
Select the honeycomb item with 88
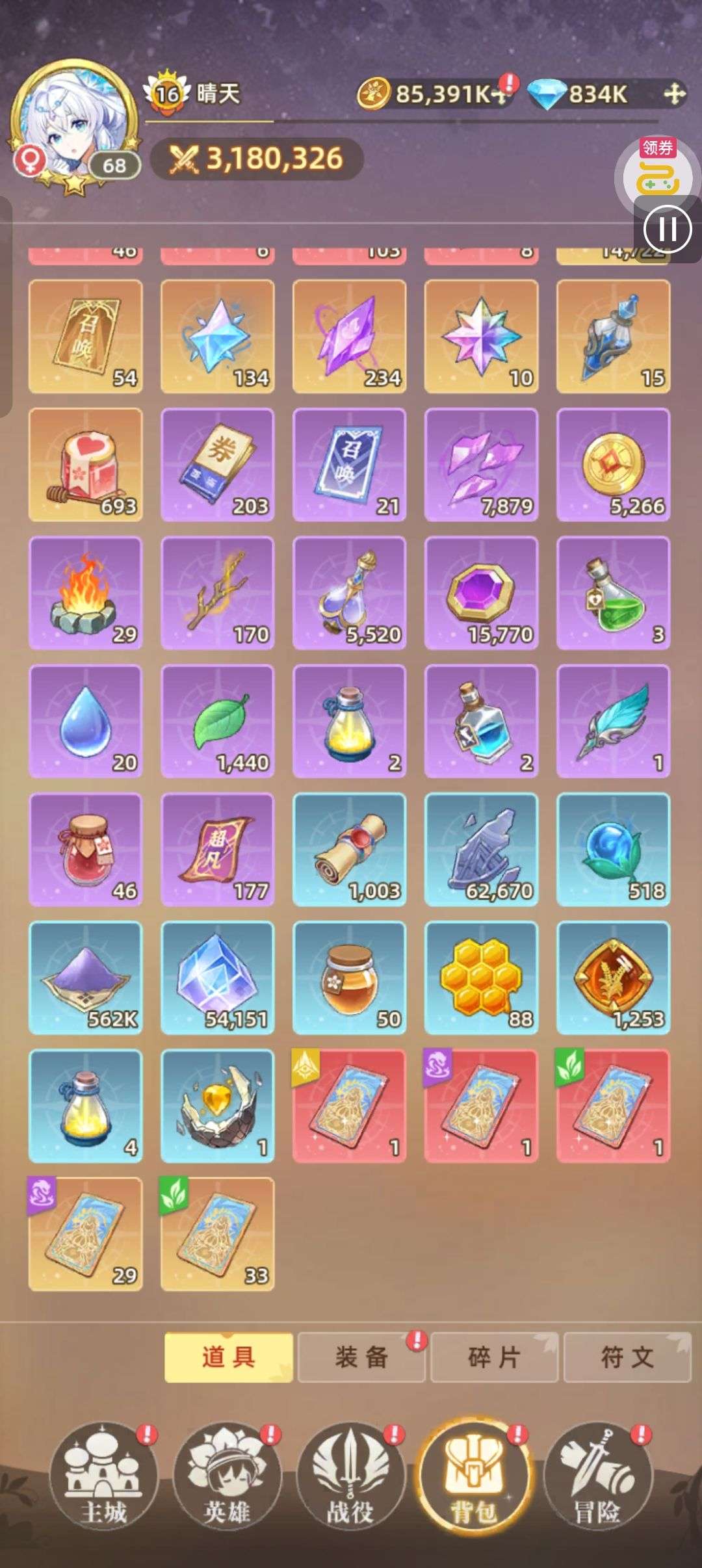coord(481,977)
